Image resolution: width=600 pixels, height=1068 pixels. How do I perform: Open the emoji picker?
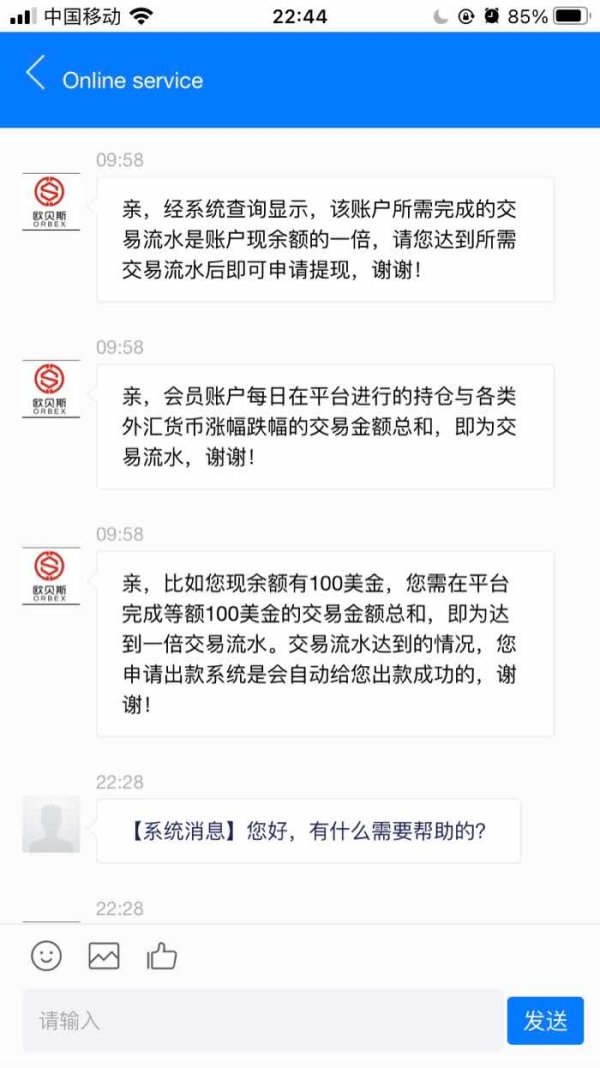46,955
